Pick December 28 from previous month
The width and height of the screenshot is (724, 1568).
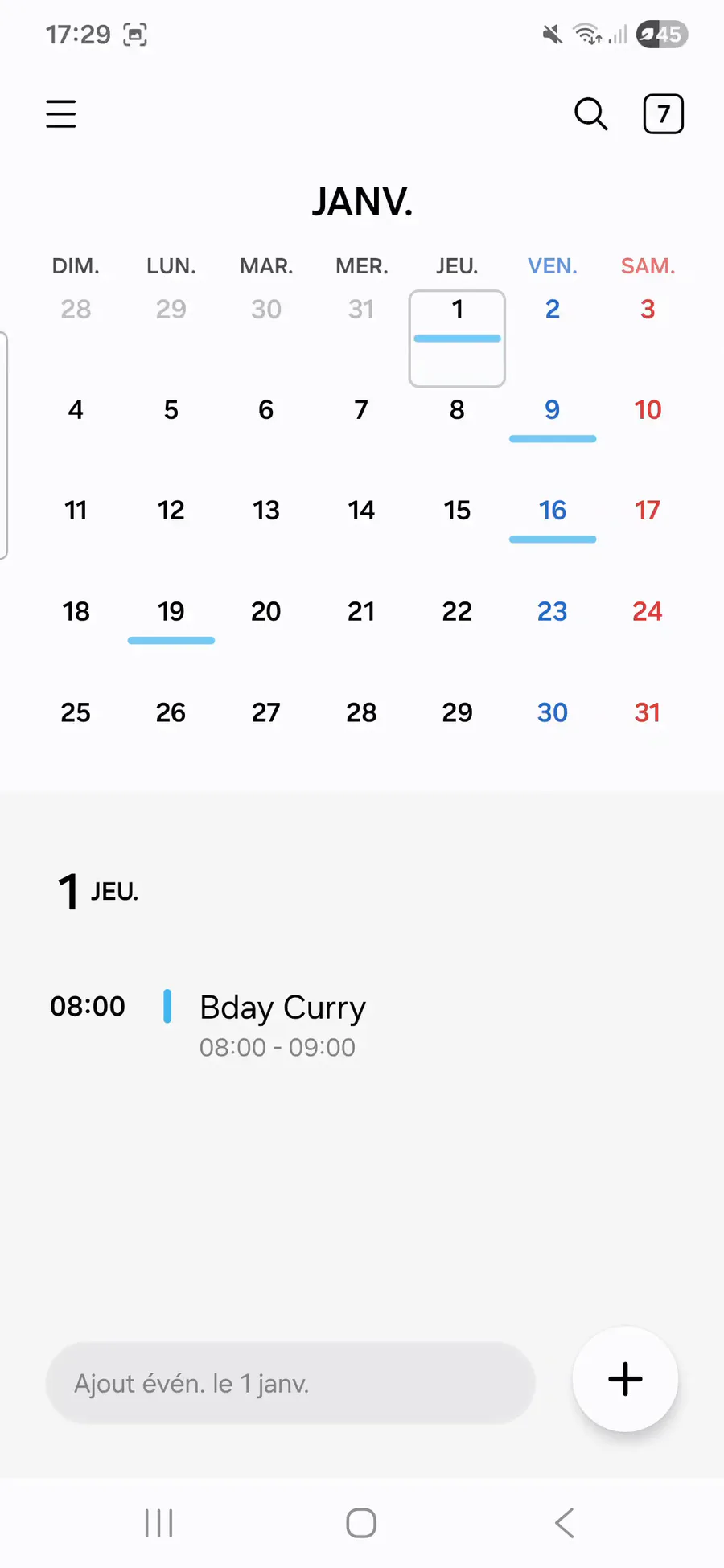[x=76, y=310]
